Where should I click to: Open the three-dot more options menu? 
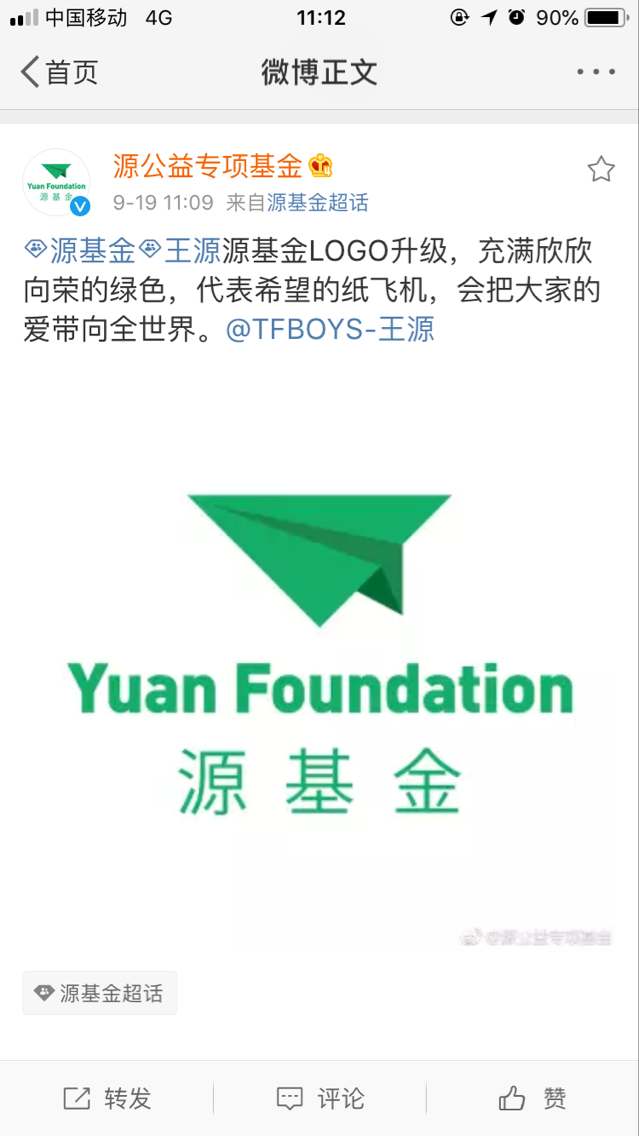pos(596,72)
